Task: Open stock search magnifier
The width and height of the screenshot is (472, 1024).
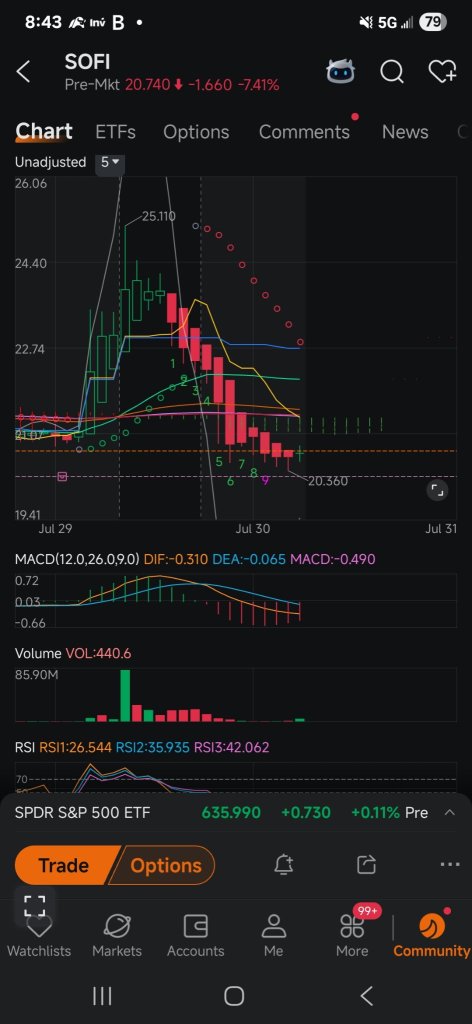Action: [392, 72]
